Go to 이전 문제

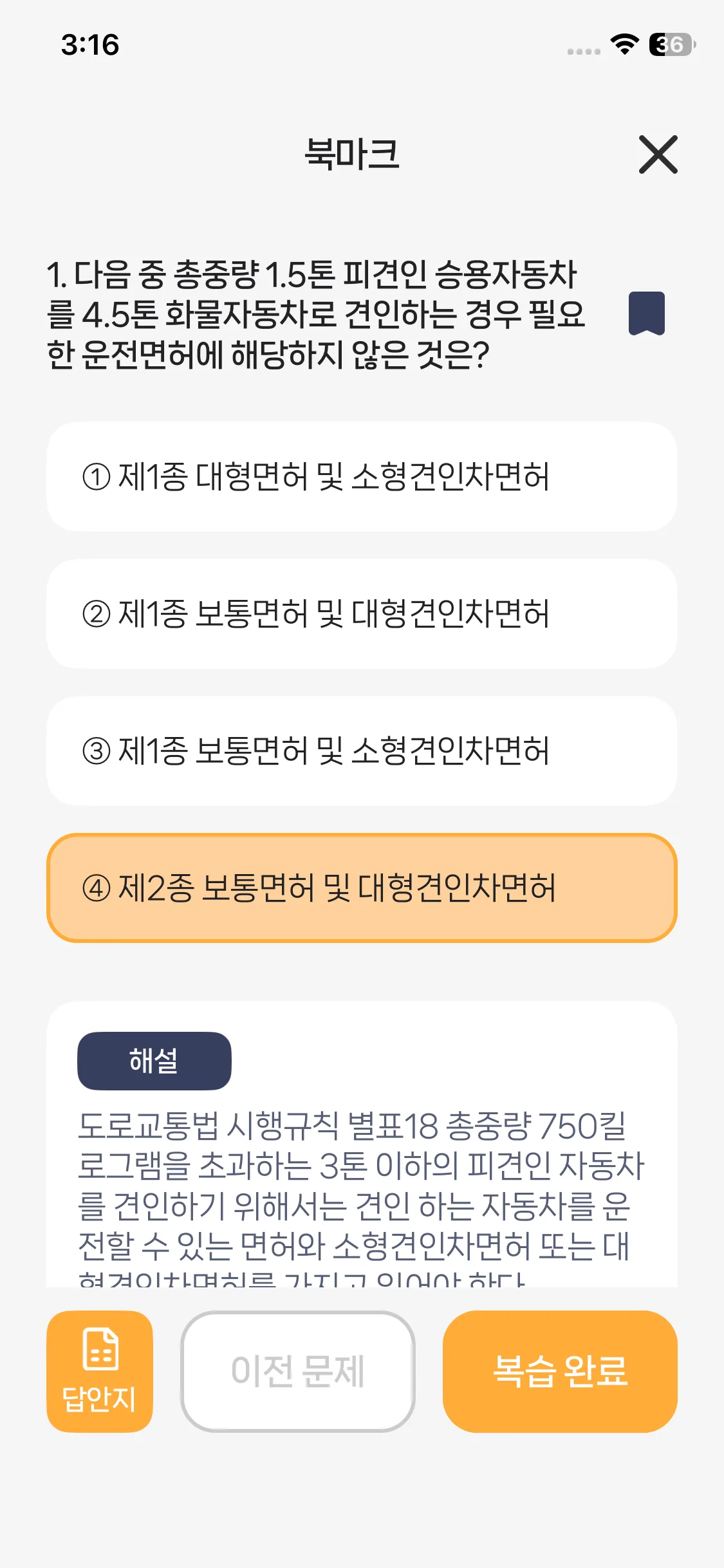[x=298, y=1371]
